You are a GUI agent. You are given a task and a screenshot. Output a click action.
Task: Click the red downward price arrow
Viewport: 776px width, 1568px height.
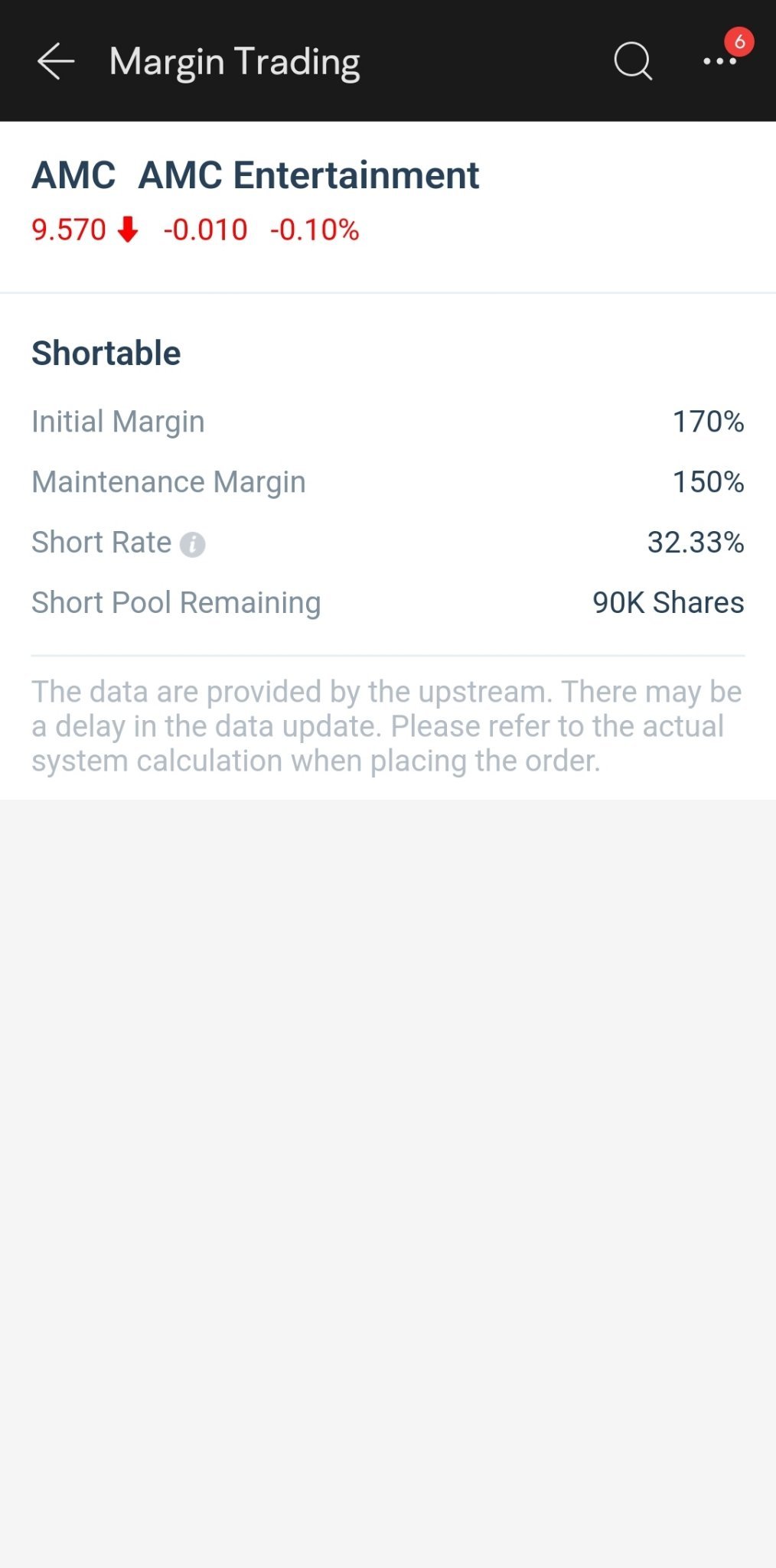point(127,229)
